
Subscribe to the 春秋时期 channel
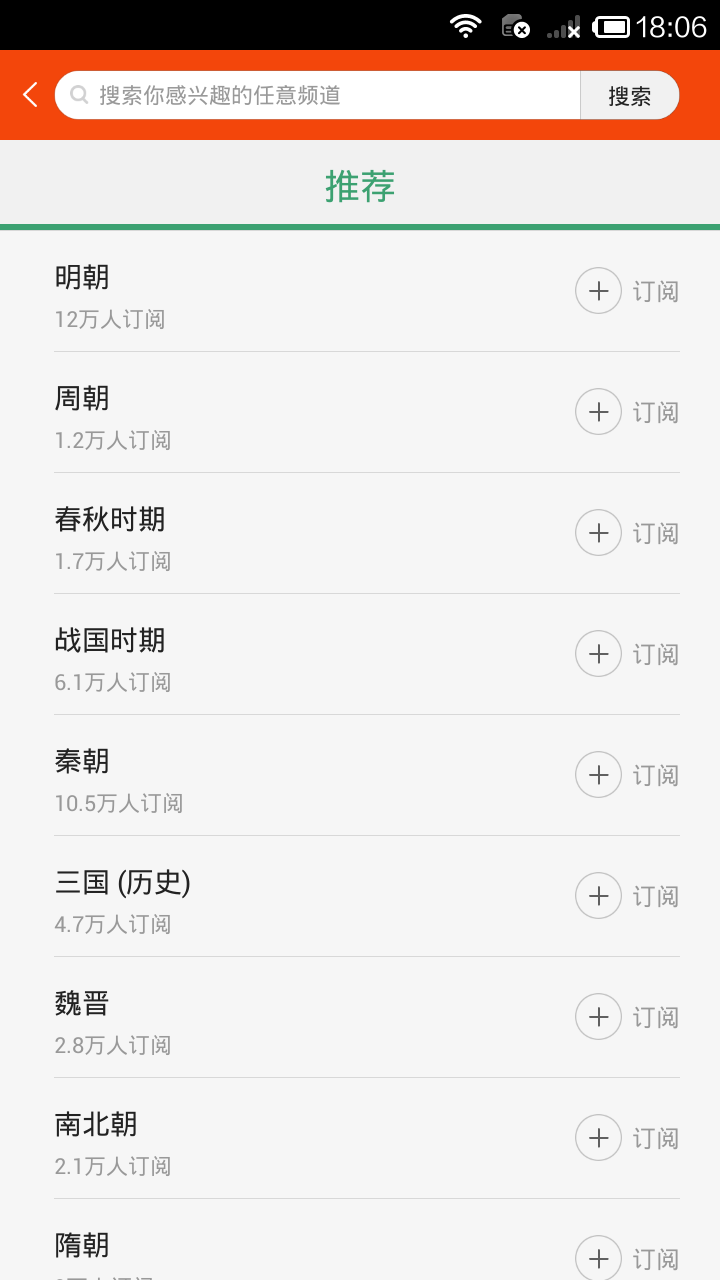pos(627,533)
